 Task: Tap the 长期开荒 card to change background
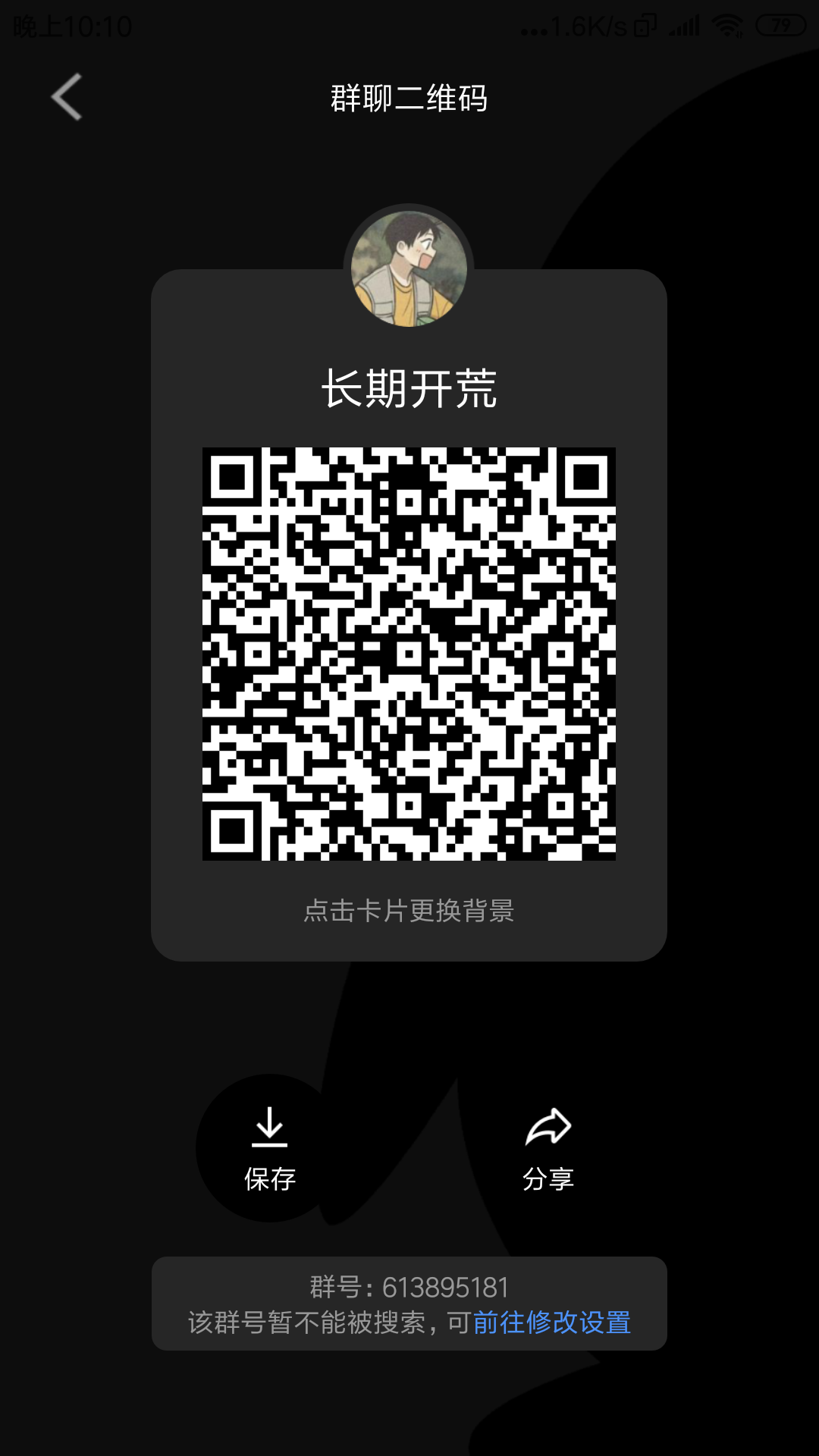[x=409, y=910]
